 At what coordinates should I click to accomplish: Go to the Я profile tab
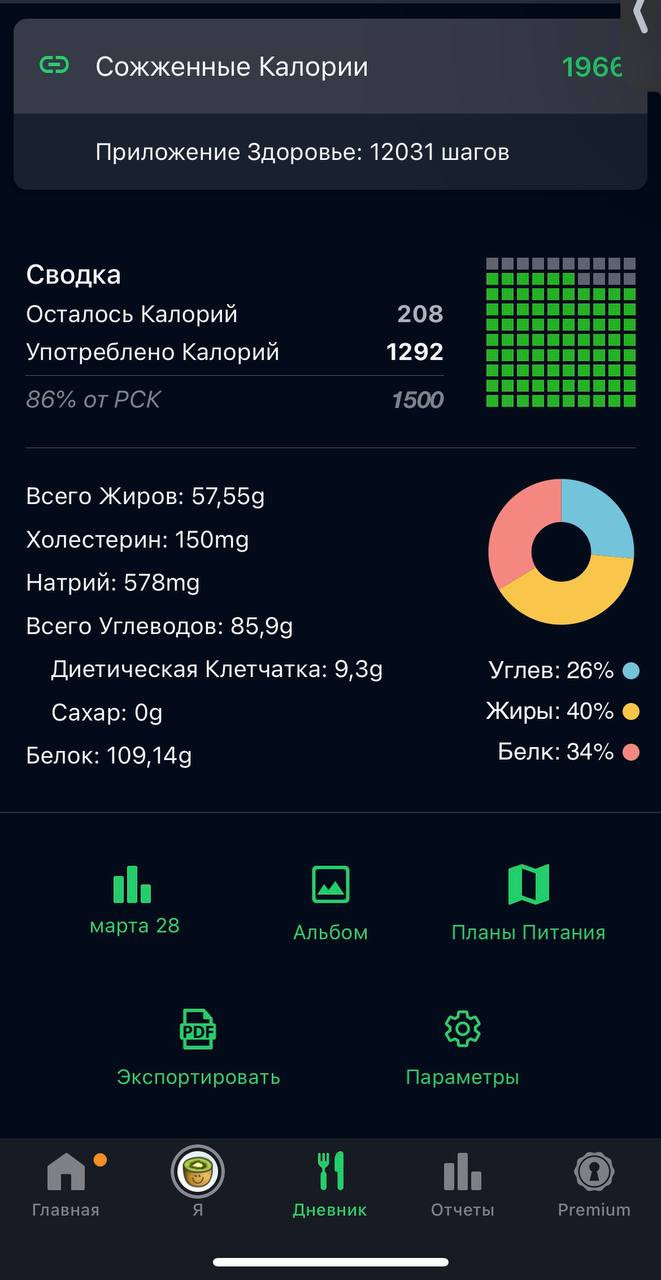pos(198,1184)
